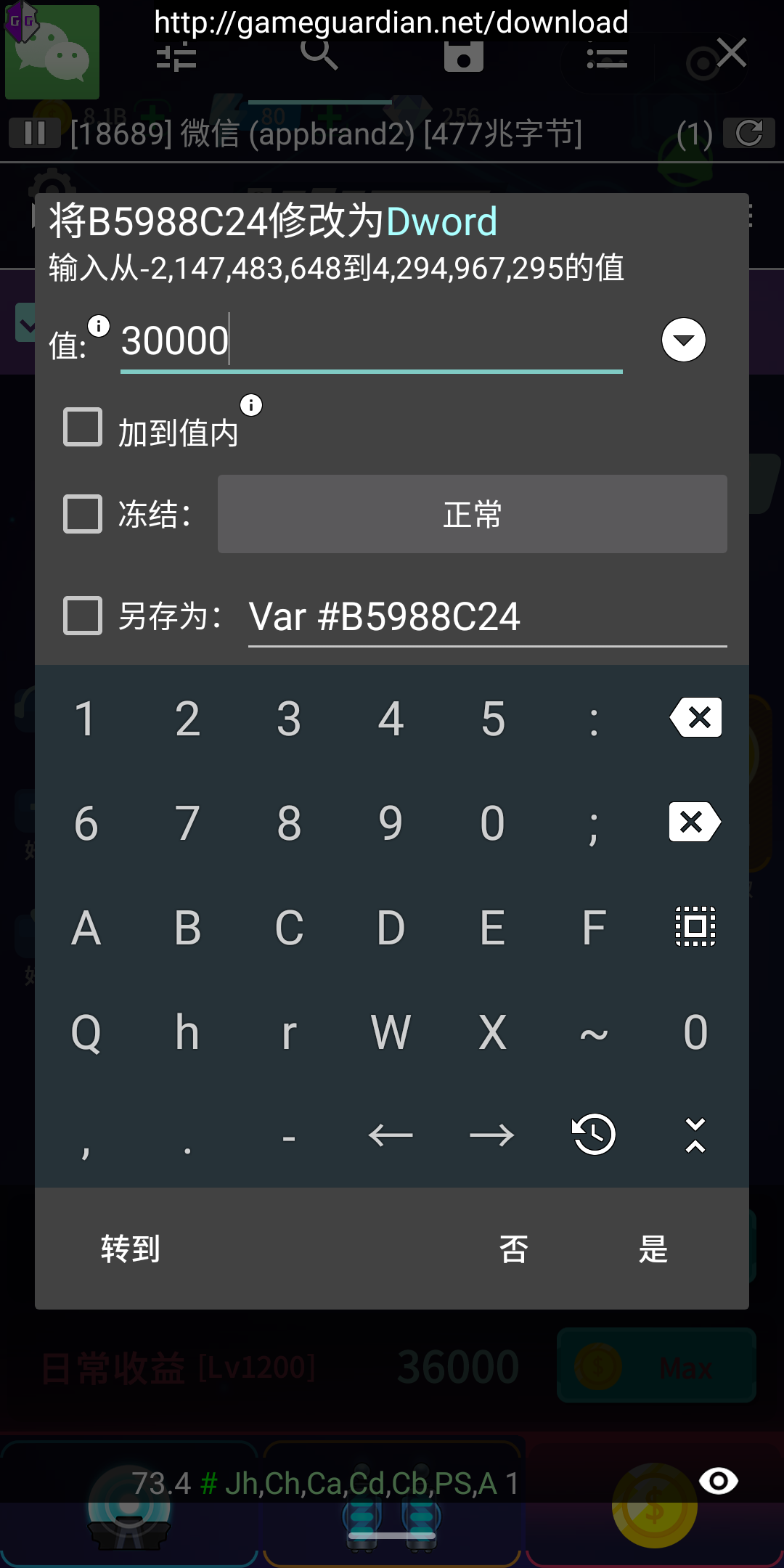The height and width of the screenshot is (1568, 784).
Task: Check the 另存为 save-as checkbox
Action: coord(83,616)
